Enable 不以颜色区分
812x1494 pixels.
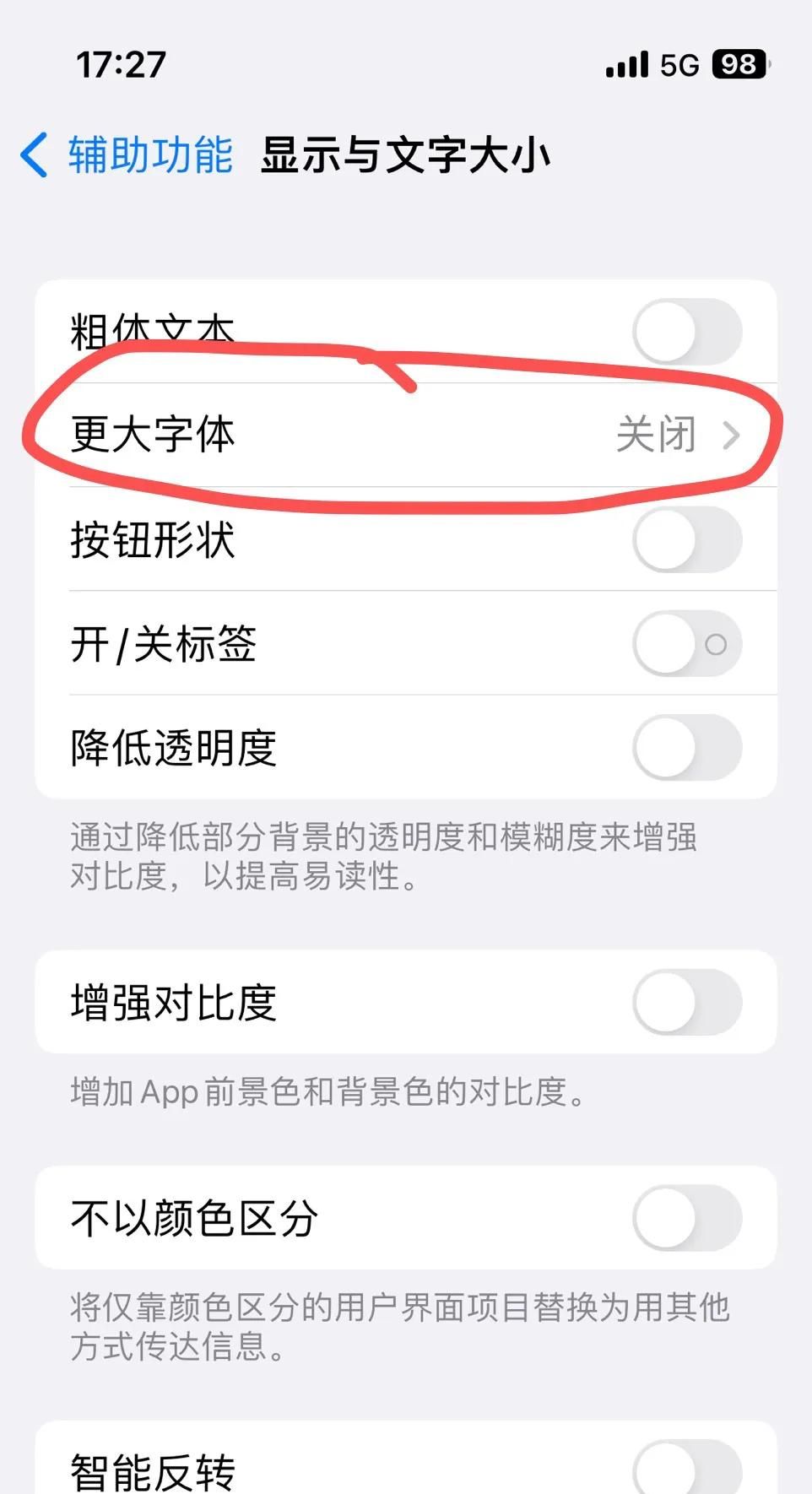685,1217
